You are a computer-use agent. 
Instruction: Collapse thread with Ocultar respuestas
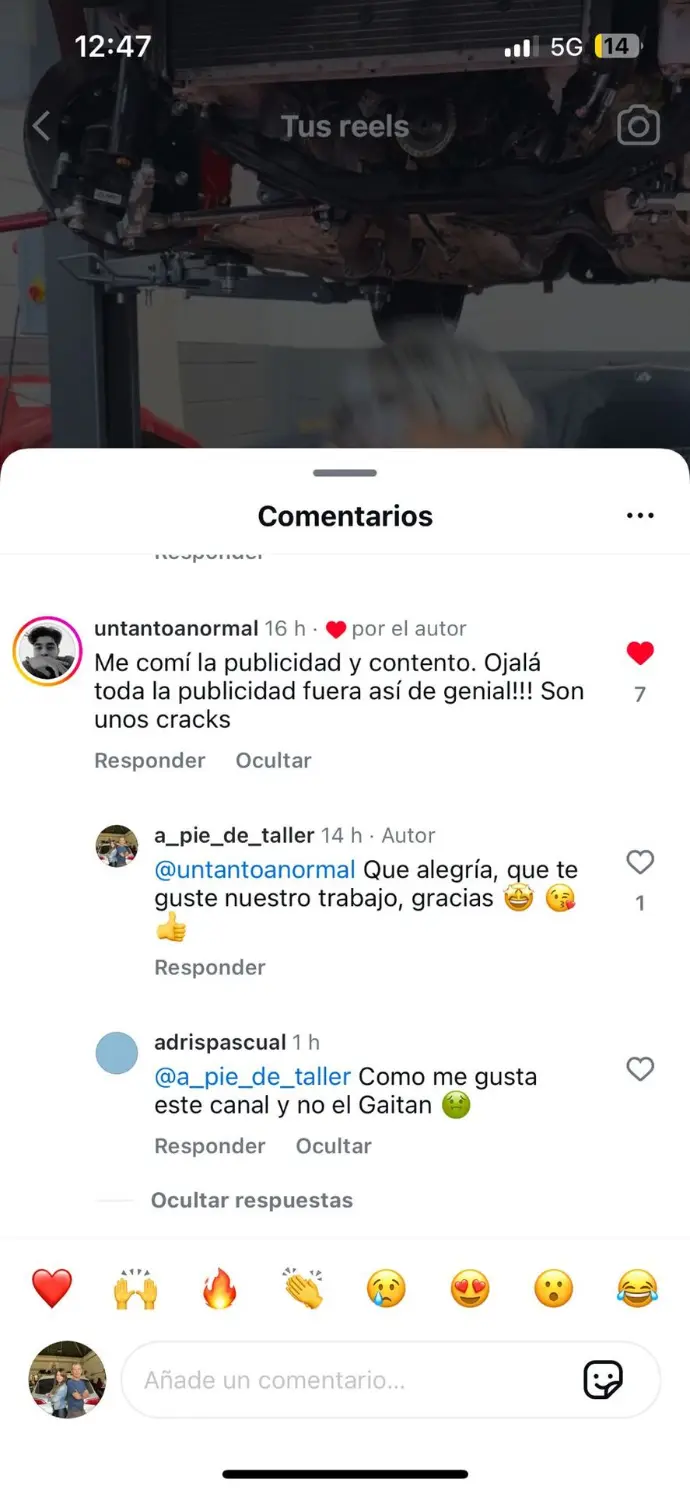[x=251, y=1200]
